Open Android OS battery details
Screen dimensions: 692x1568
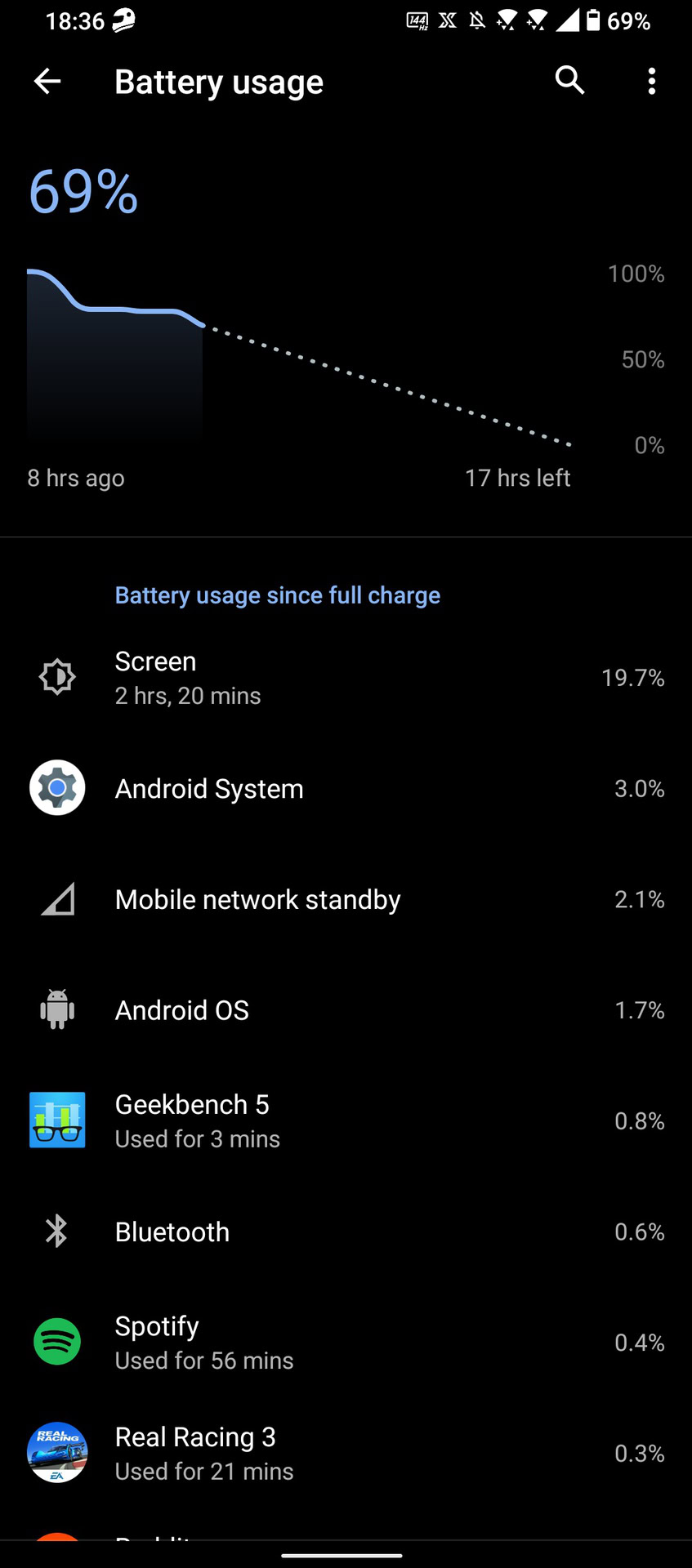346,1010
